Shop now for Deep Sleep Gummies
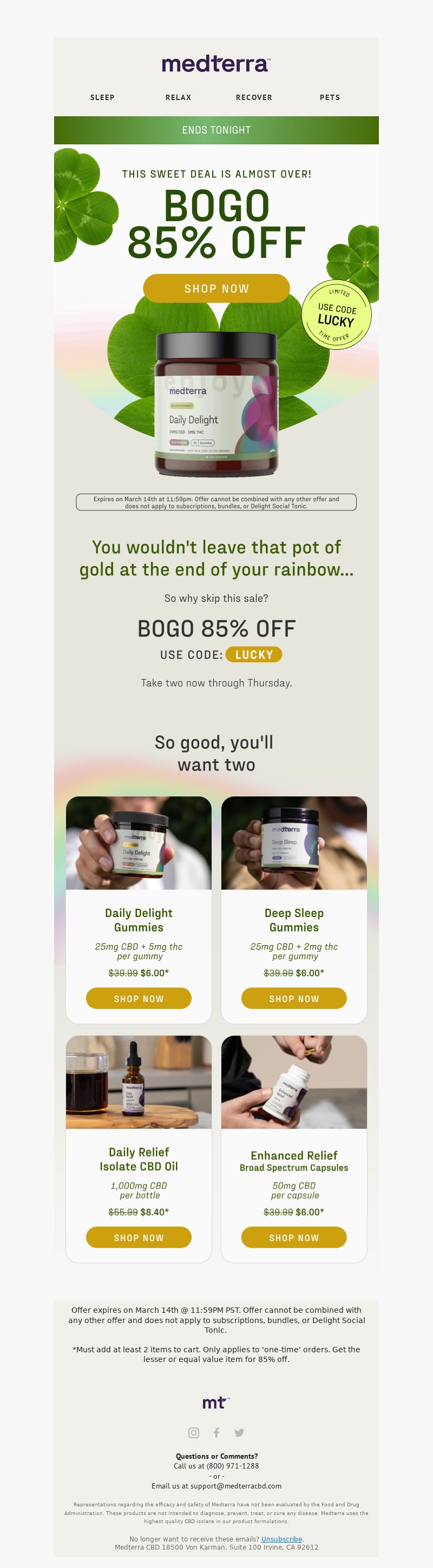 (294, 998)
